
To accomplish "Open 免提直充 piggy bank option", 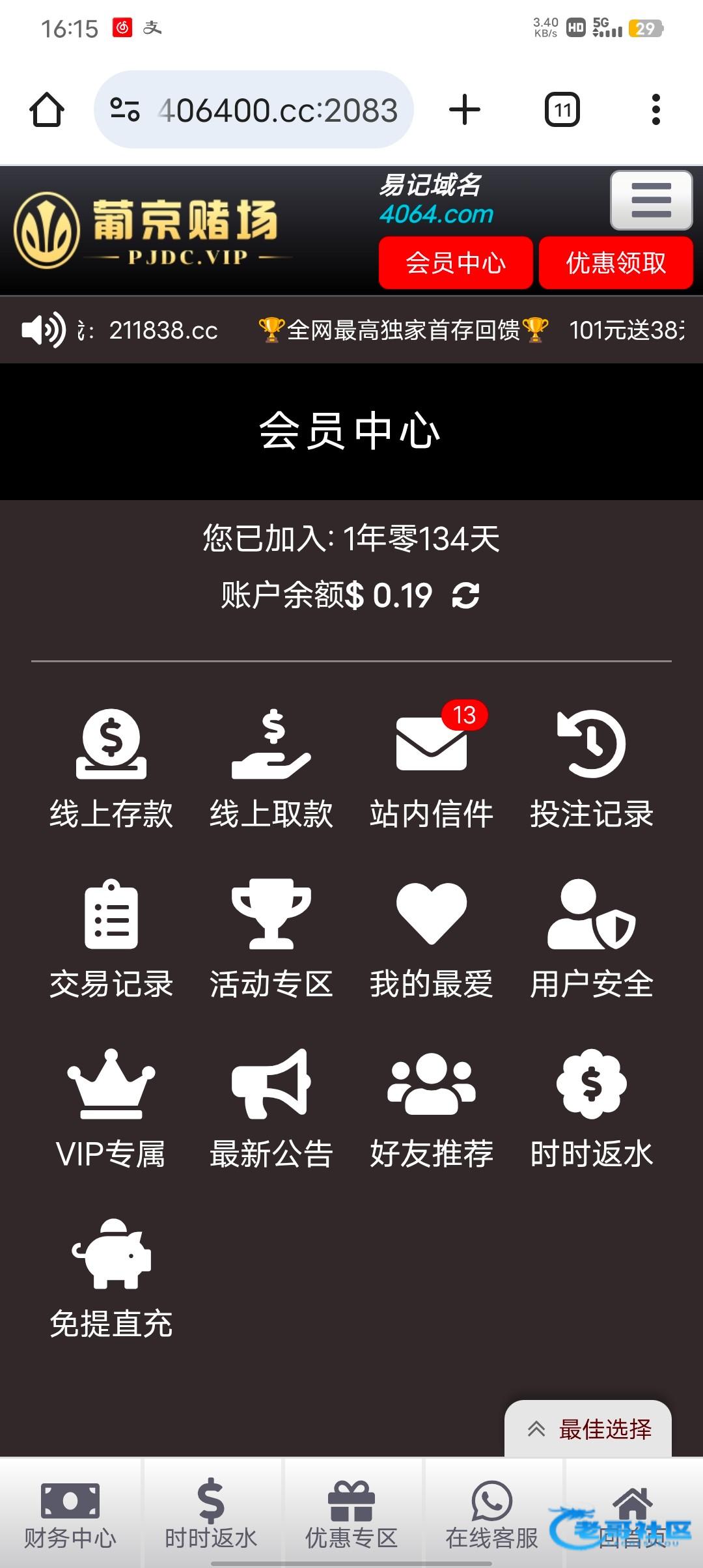I will (111, 1280).
